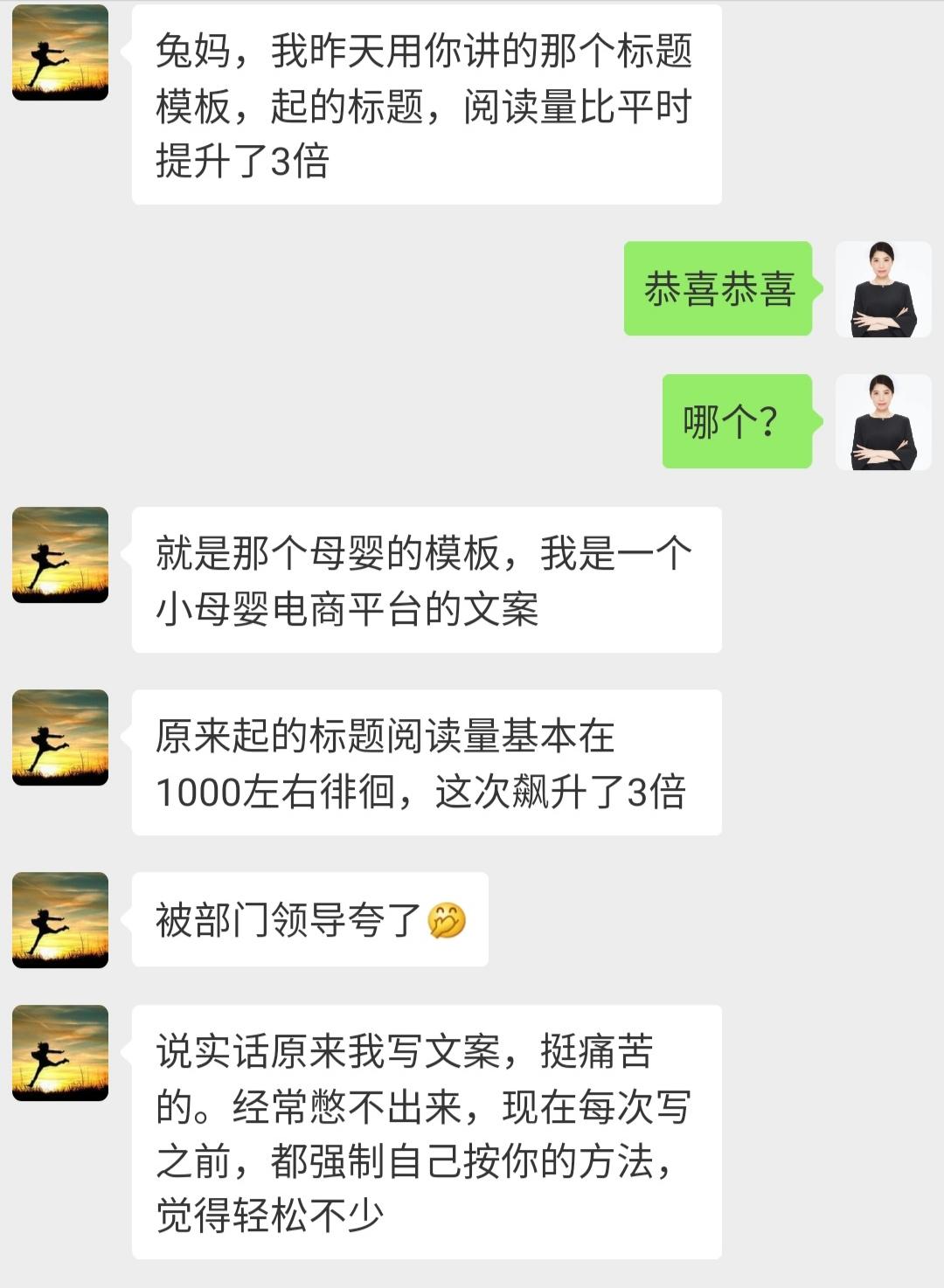Tap the sunset avatar next to the 1000阅读量 message
The height and width of the screenshot is (1288, 944).
[58, 736]
